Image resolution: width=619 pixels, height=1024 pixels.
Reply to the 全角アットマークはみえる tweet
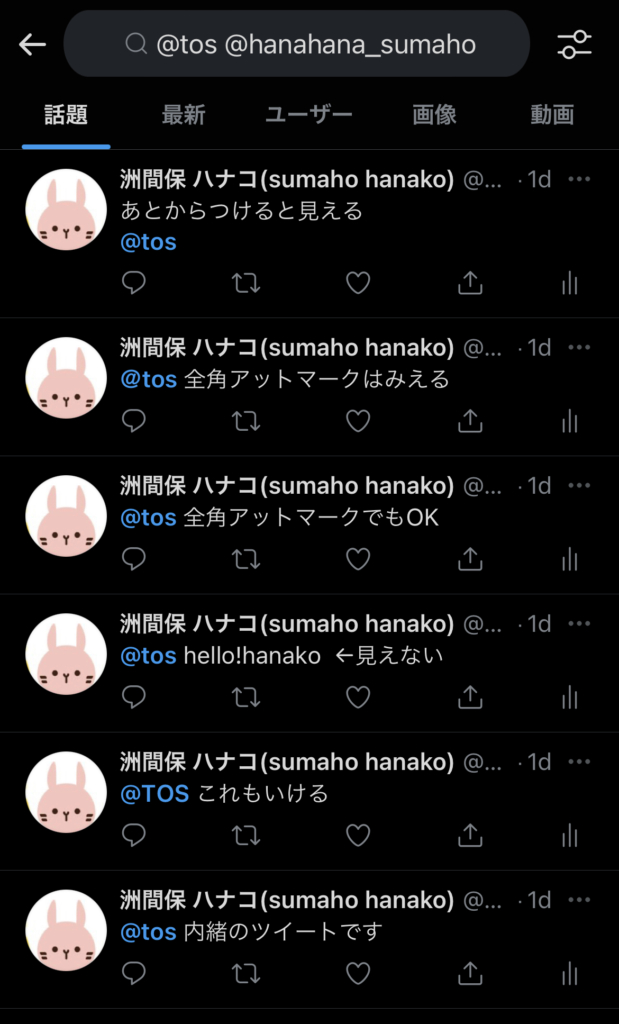tap(133, 421)
